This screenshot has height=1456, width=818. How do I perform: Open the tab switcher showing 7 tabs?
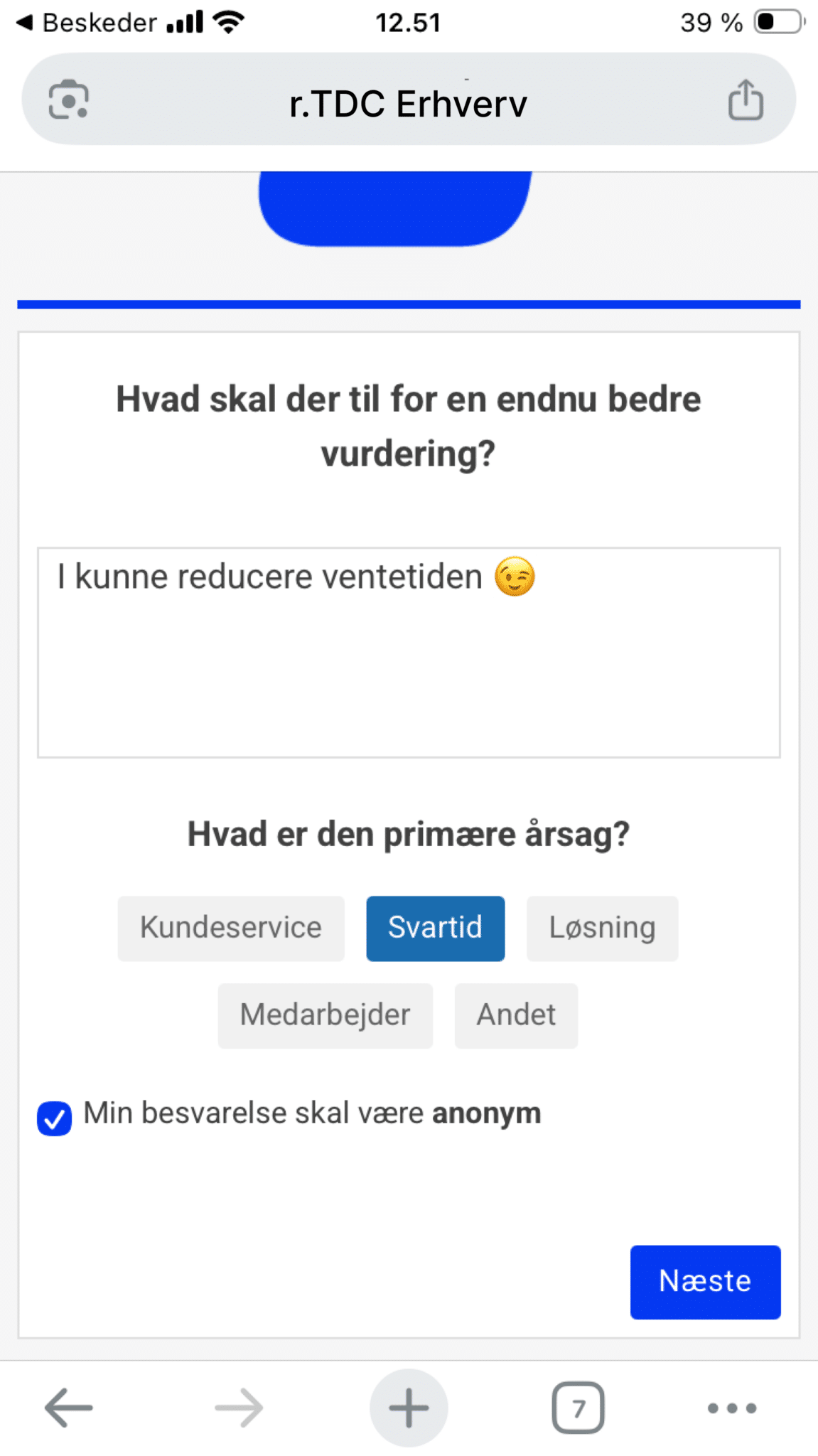(578, 1408)
